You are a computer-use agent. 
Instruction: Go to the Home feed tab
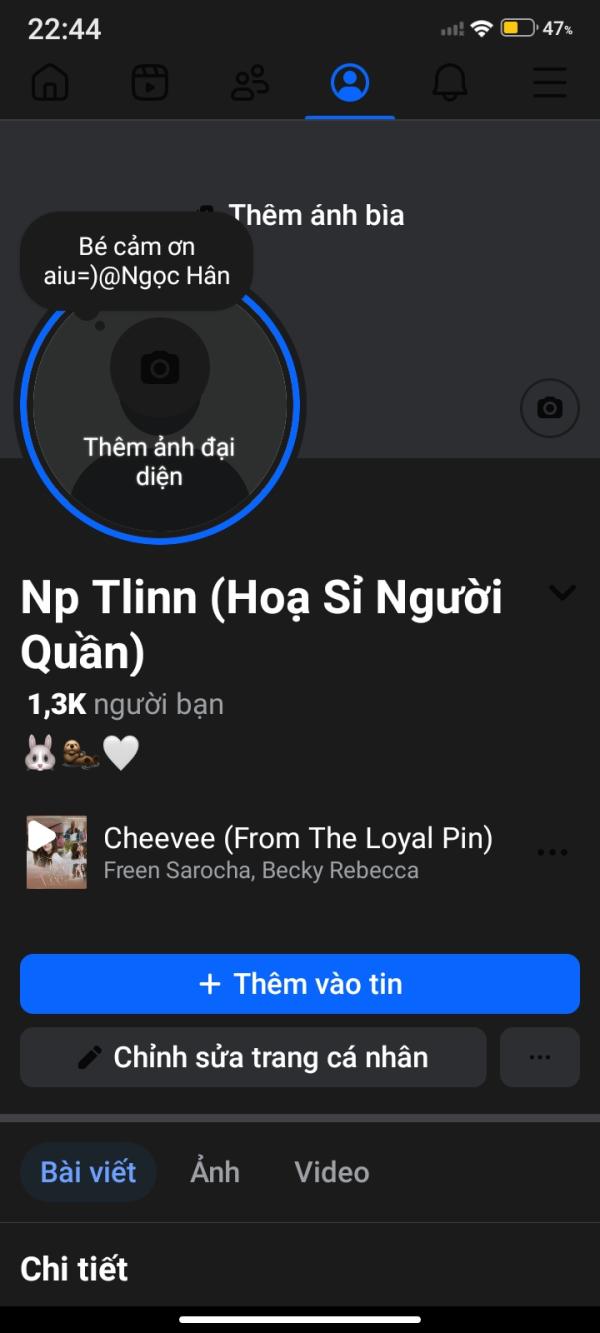point(50,82)
